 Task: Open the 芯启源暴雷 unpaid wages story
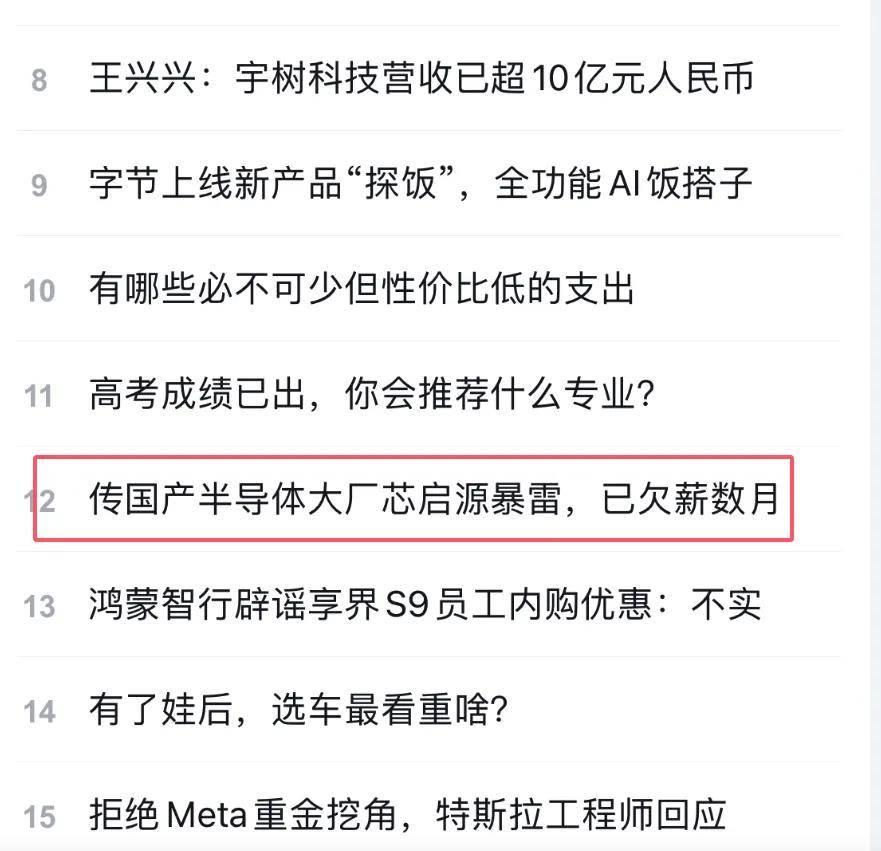point(433,499)
